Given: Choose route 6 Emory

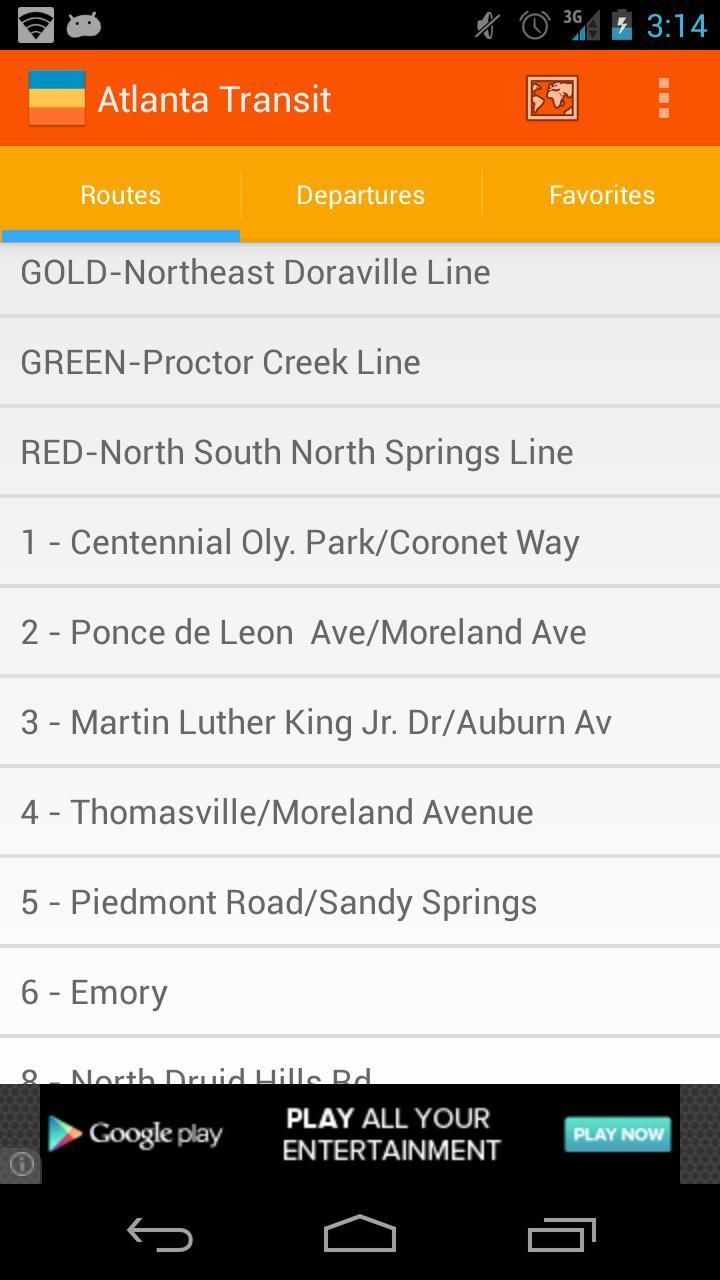Looking at the screenshot, I should tap(360, 992).
